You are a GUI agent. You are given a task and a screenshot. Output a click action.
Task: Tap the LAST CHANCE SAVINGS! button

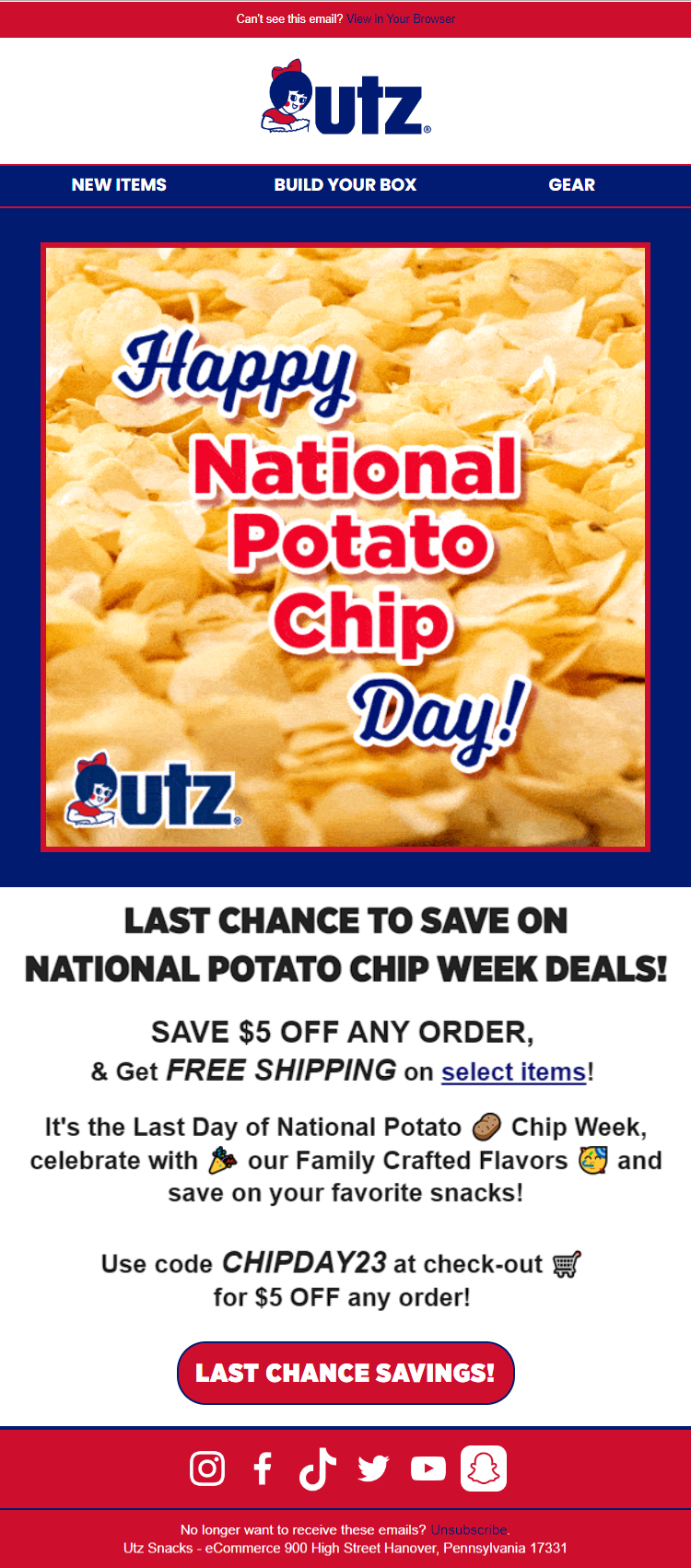pos(345,1373)
